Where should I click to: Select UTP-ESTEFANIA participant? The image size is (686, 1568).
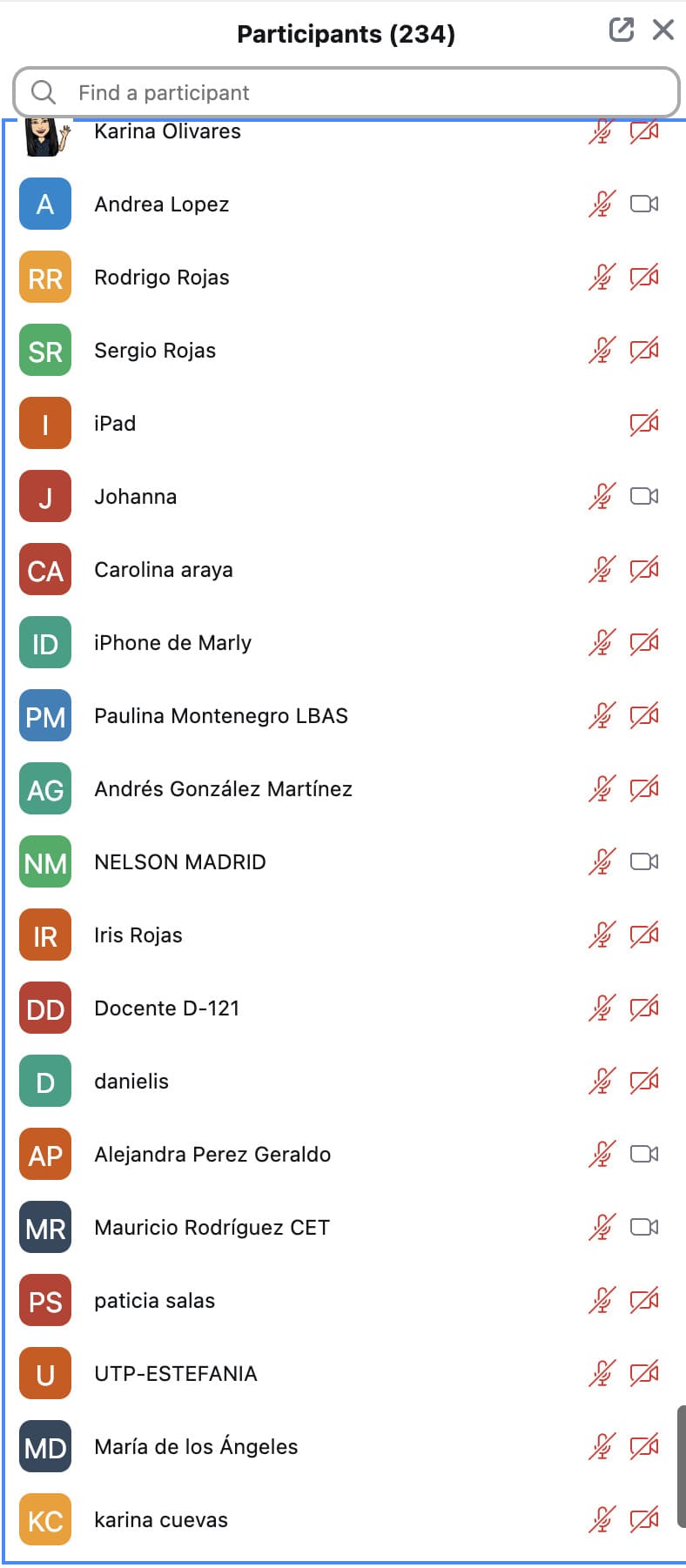tap(343, 1373)
